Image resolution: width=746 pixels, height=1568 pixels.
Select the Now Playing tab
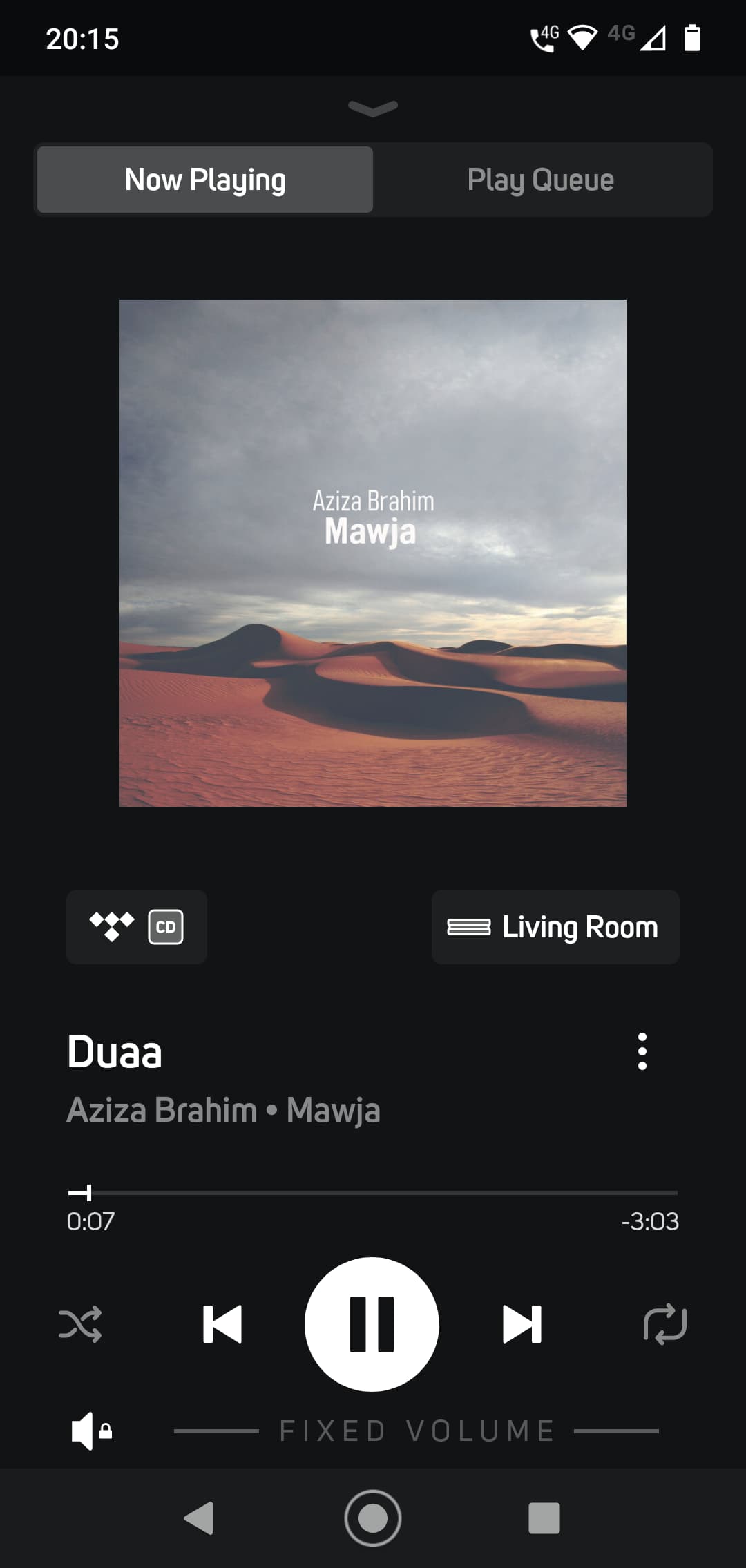(x=205, y=180)
